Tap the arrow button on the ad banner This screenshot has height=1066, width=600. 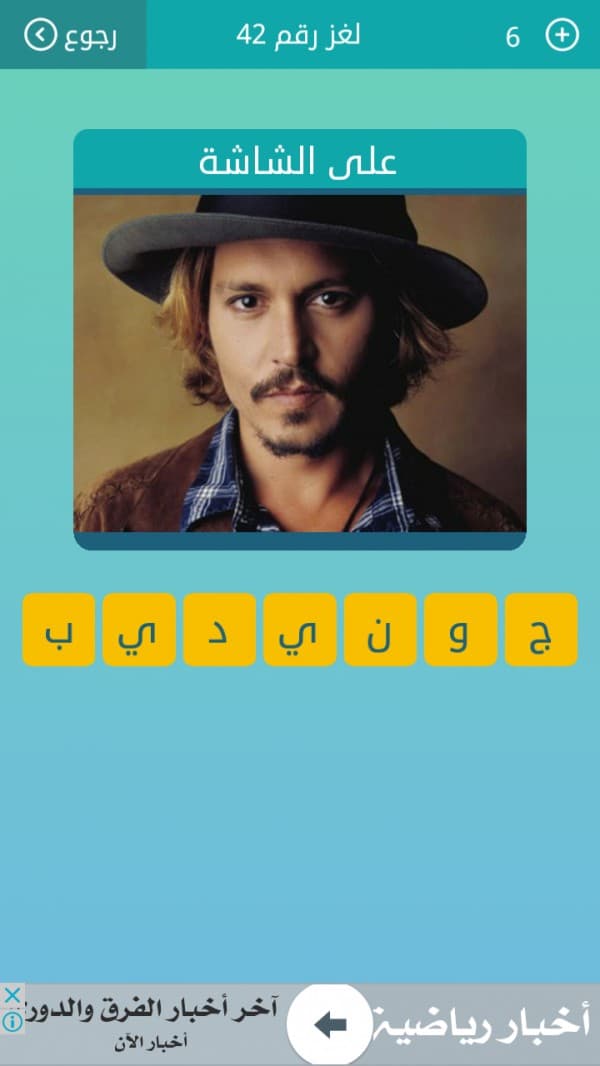coord(329,1025)
